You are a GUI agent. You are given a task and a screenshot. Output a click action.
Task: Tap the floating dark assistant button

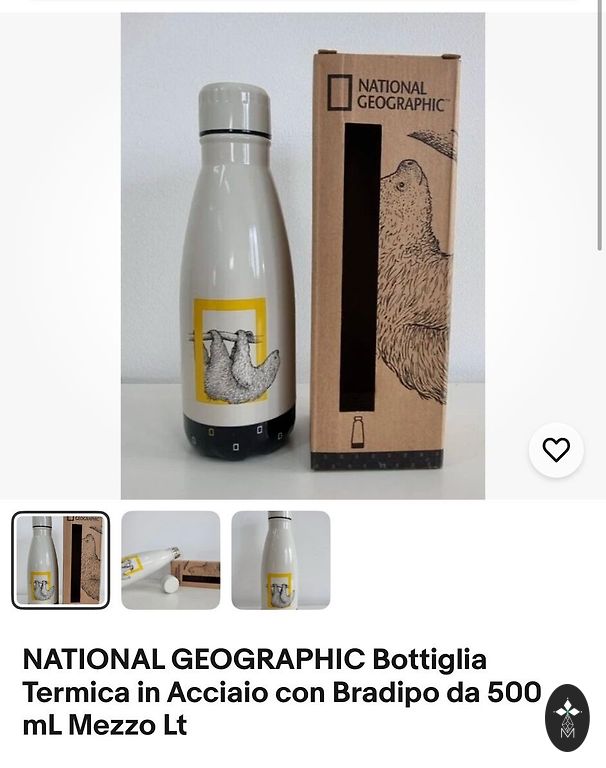coord(567,717)
